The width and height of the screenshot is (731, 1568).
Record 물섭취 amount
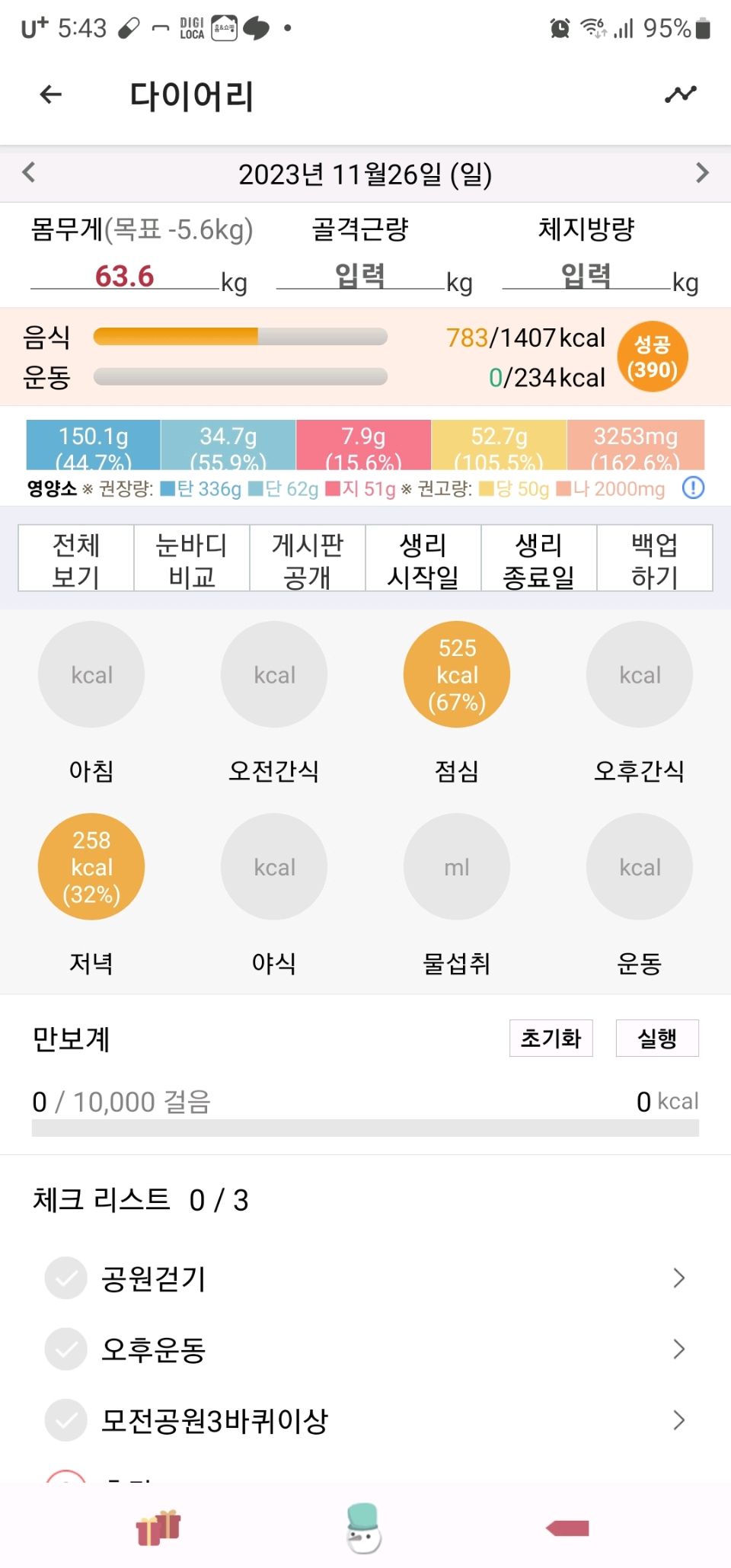pyautogui.click(x=457, y=866)
